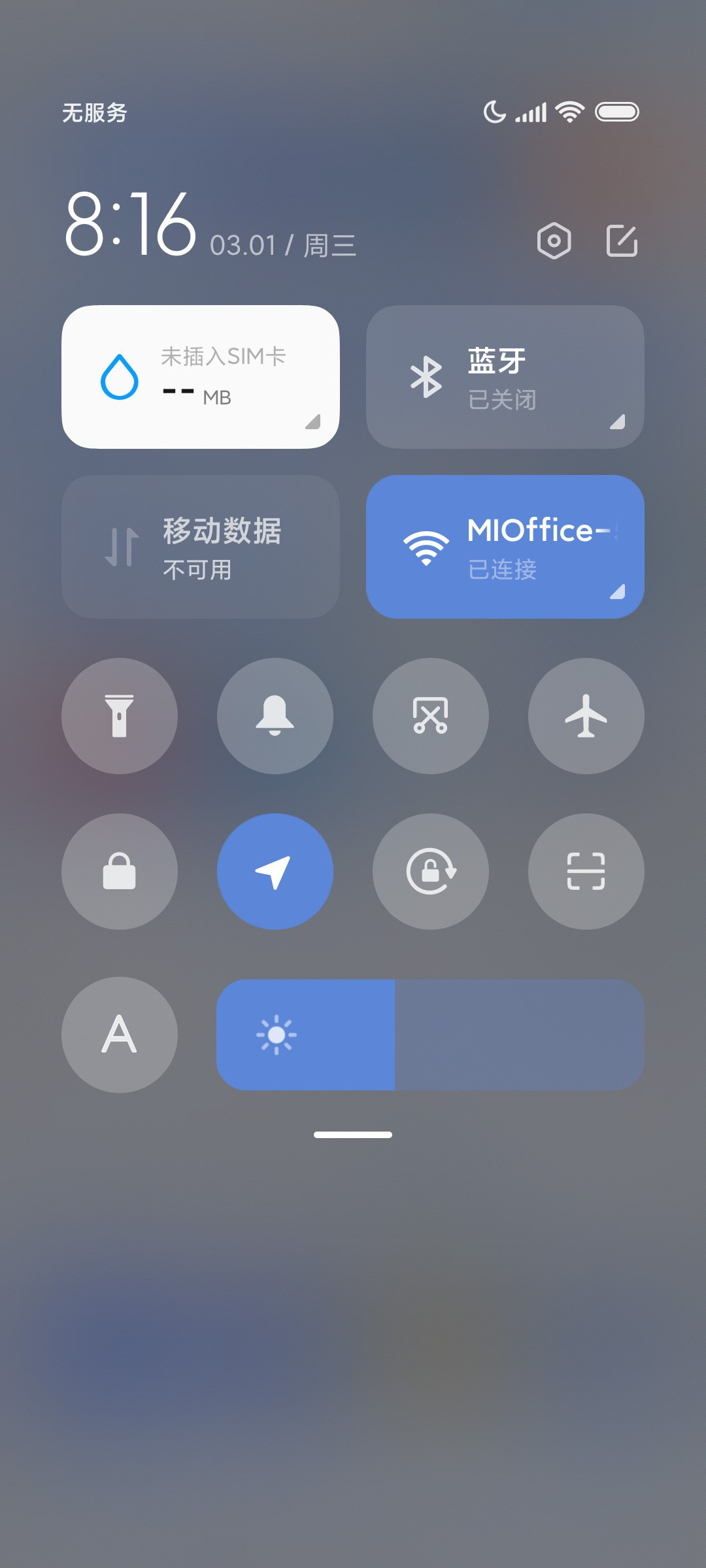The height and width of the screenshot is (1568, 706).
Task: Expand Bluetooth options via the tile's corner arrow
Action: [x=617, y=421]
